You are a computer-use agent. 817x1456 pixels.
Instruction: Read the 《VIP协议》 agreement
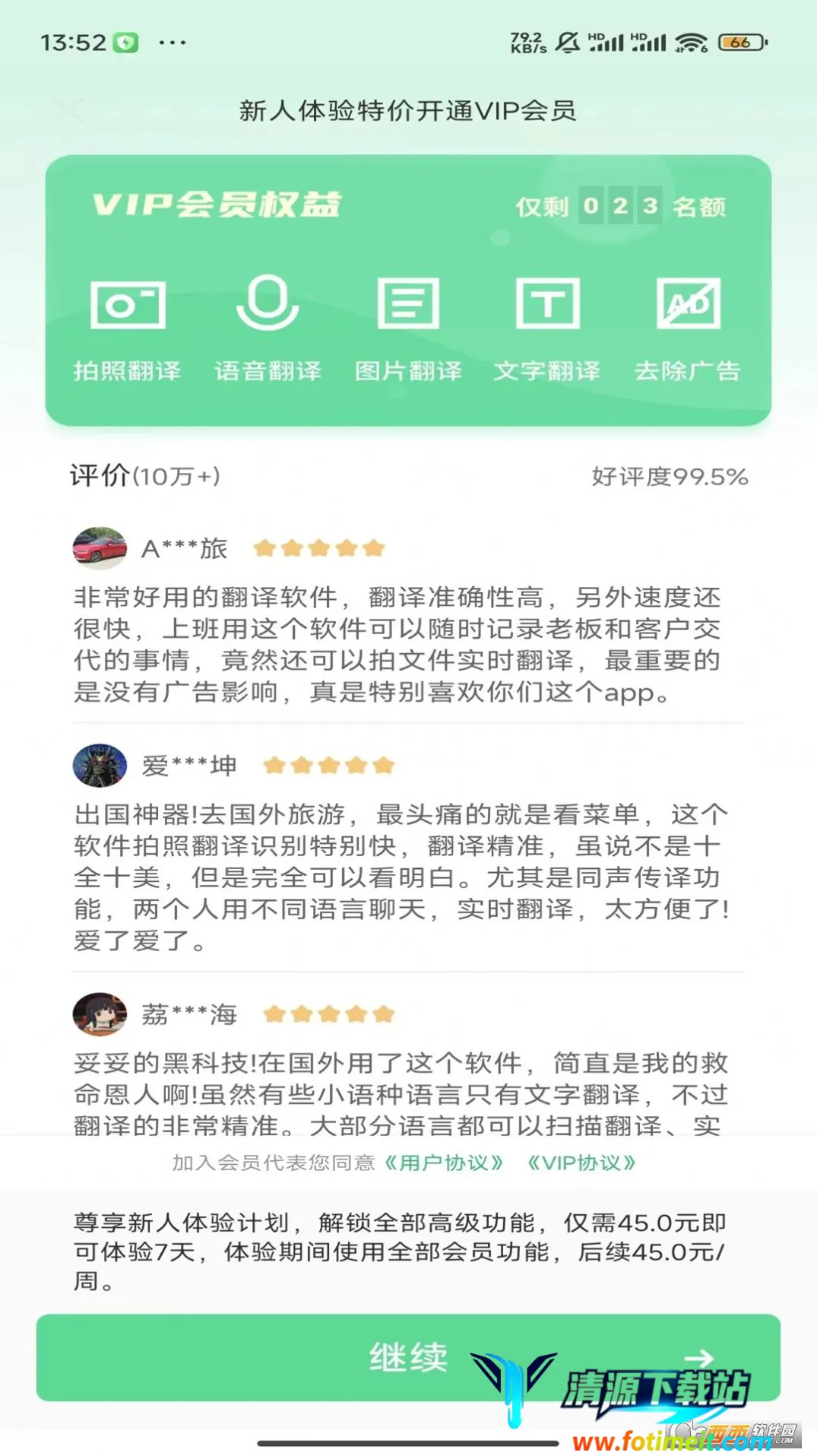(x=581, y=1163)
